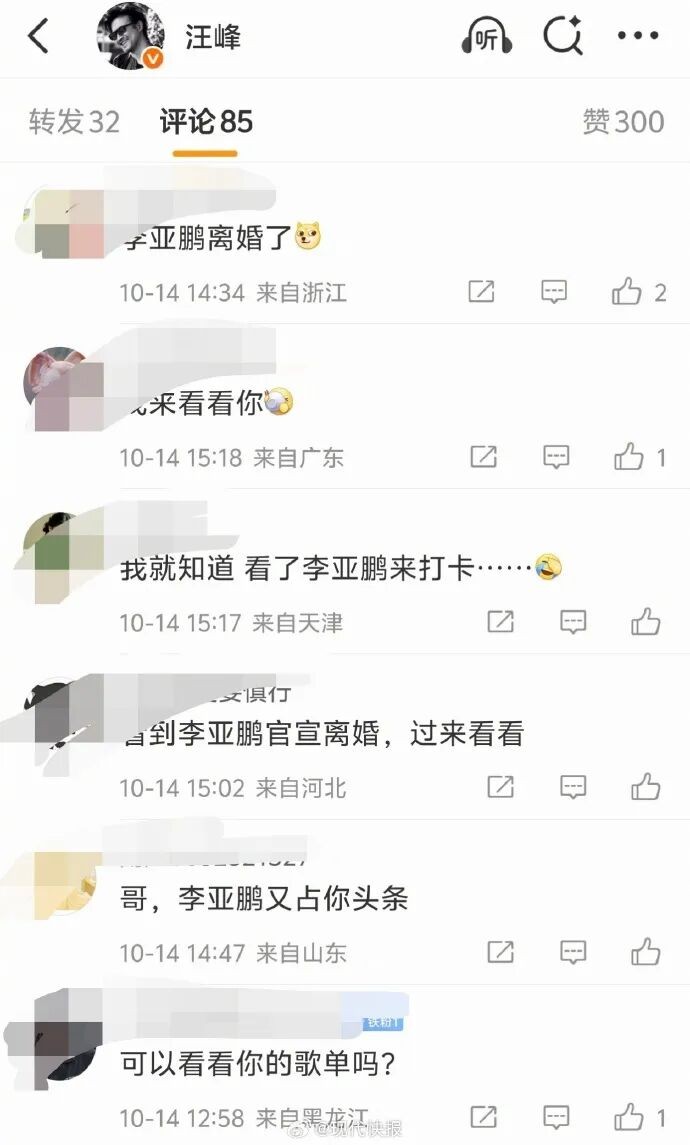The image size is (690, 1145).
Task: Repost the comment 李亚鹏离婚了
Action: tap(481, 292)
